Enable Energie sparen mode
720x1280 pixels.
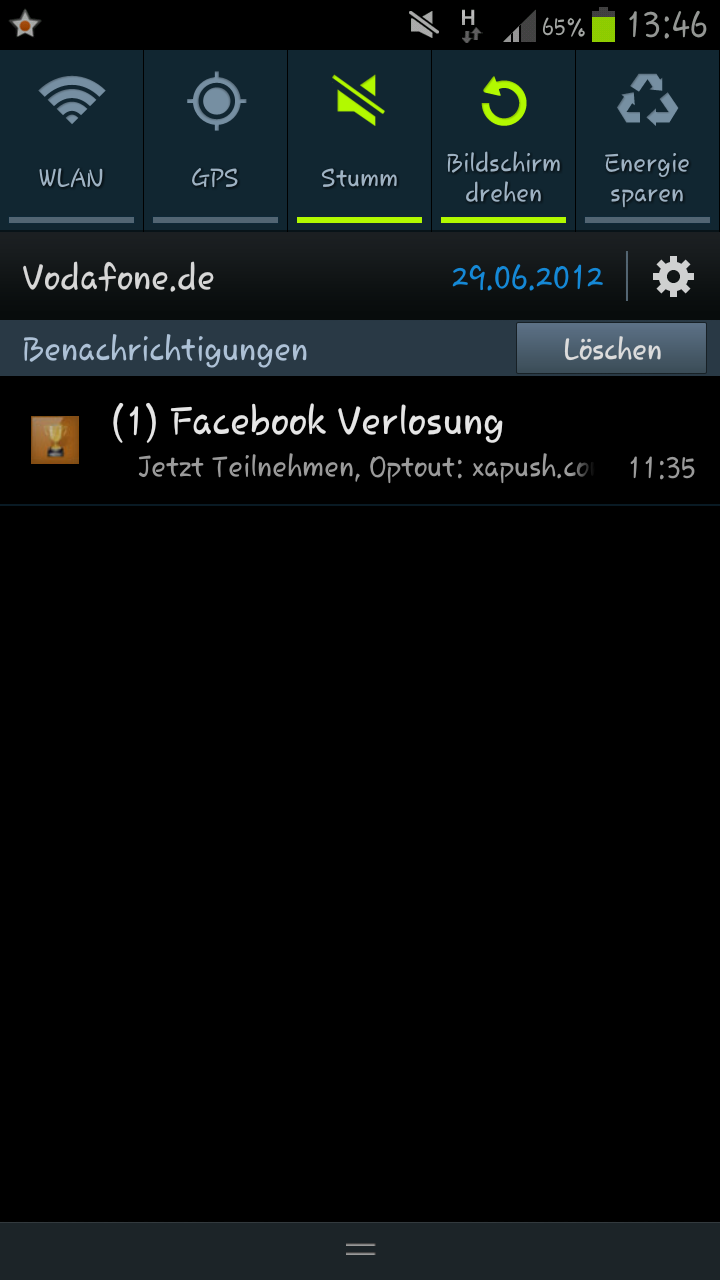click(x=648, y=140)
